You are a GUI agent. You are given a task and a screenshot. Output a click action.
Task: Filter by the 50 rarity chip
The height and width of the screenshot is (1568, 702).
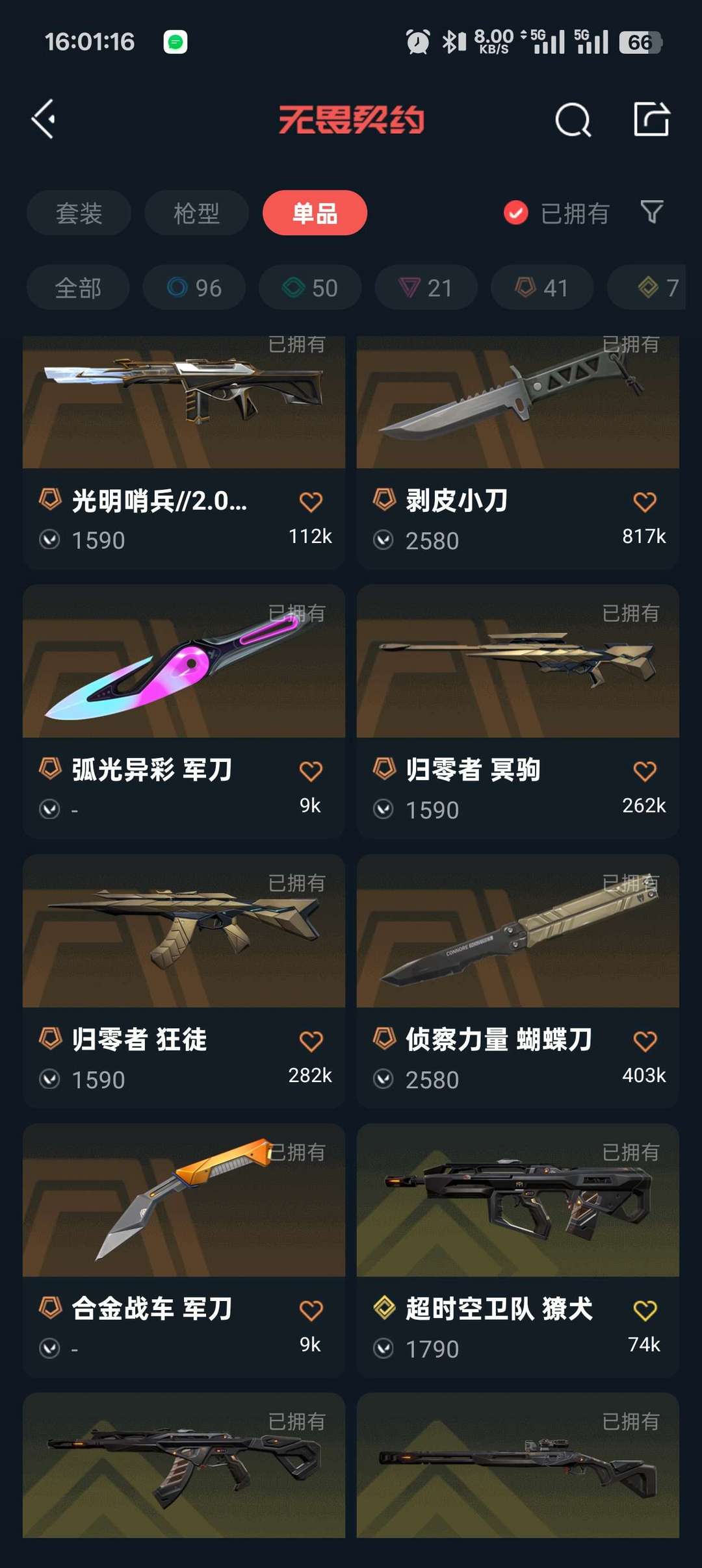point(310,288)
